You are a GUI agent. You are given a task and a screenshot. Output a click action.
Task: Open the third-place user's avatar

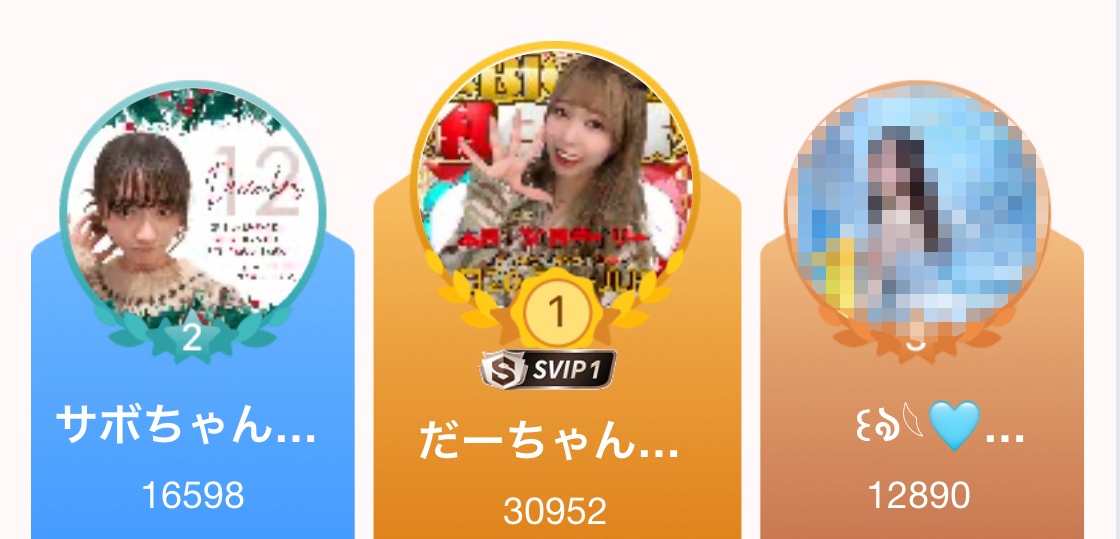click(x=917, y=212)
